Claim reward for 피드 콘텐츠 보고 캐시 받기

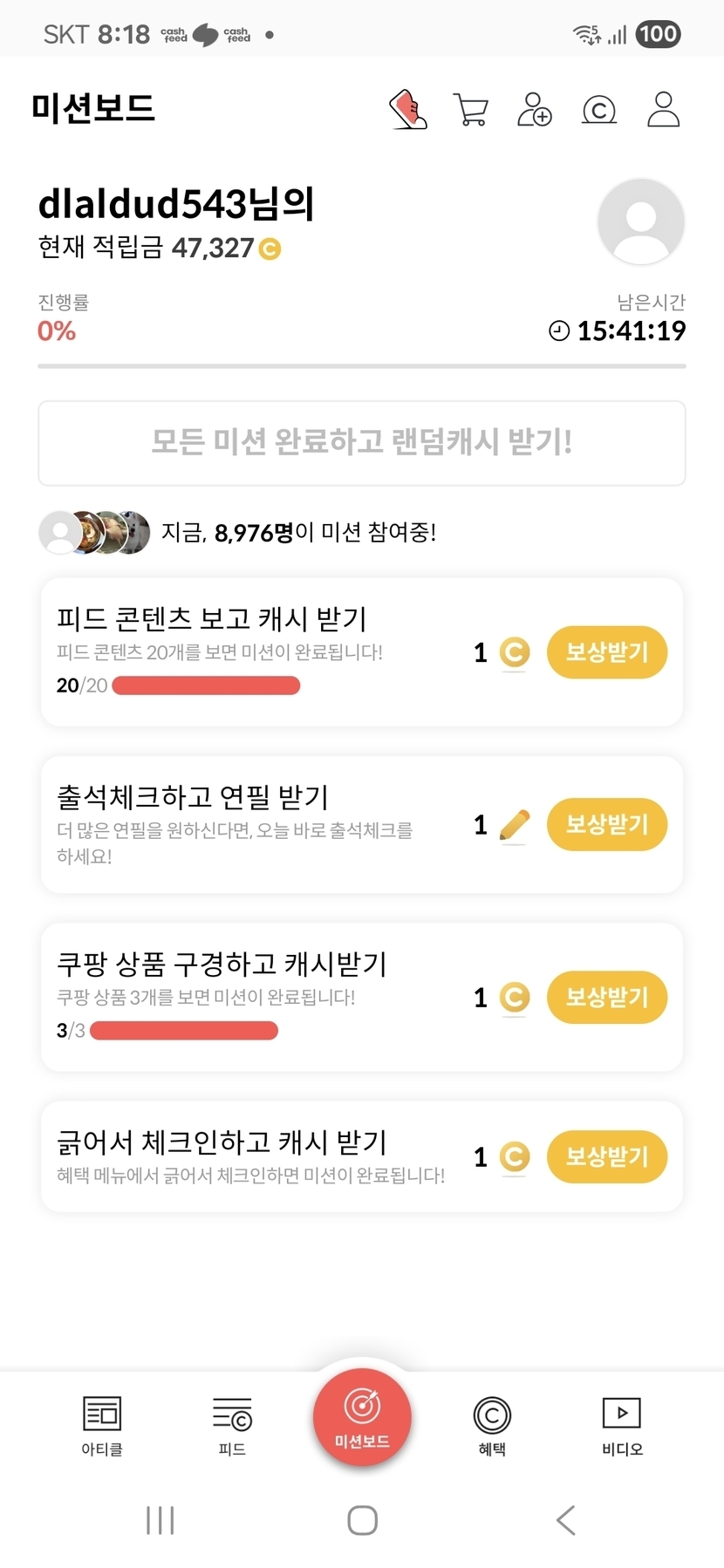point(606,652)
